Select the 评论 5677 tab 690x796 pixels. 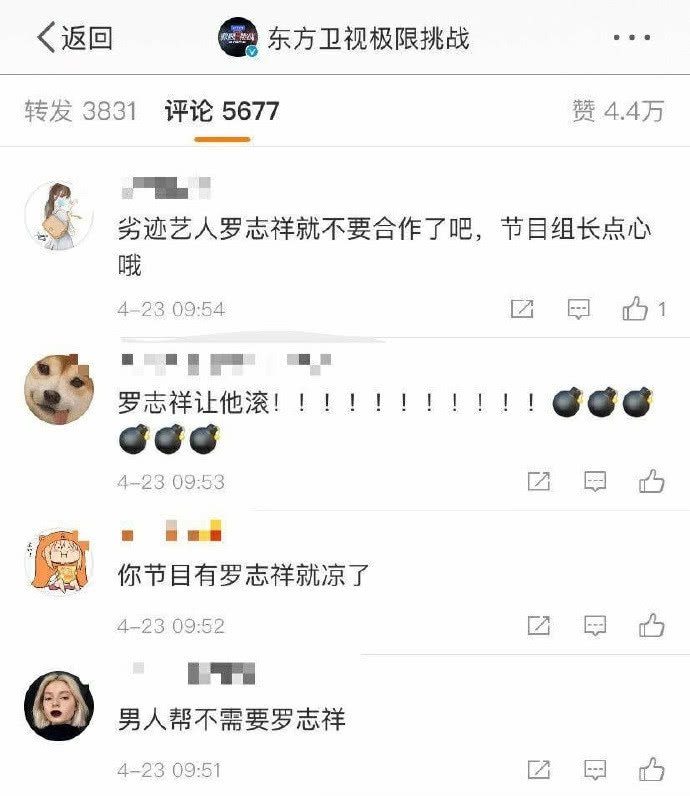click(221, 111)
